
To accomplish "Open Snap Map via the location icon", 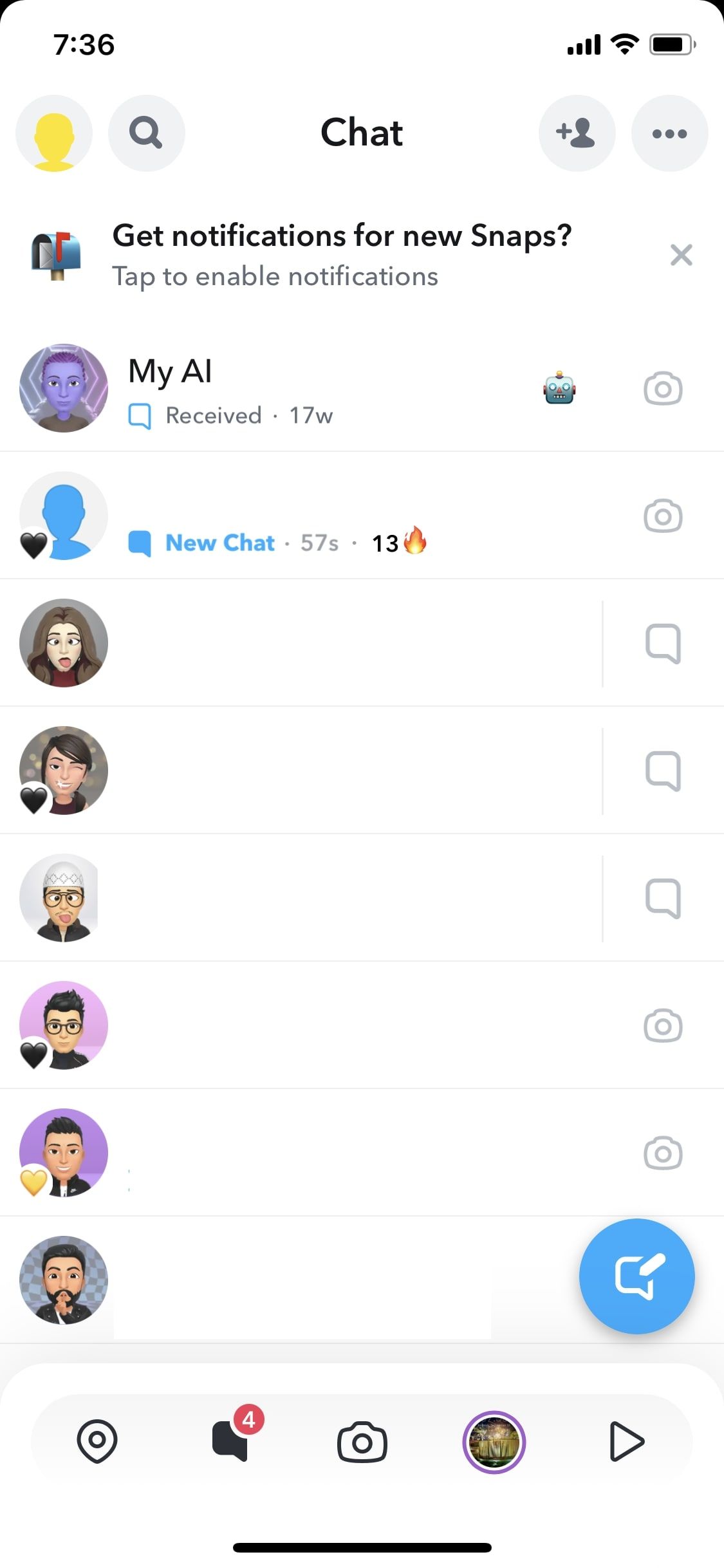I will [x=98, y=1442].
